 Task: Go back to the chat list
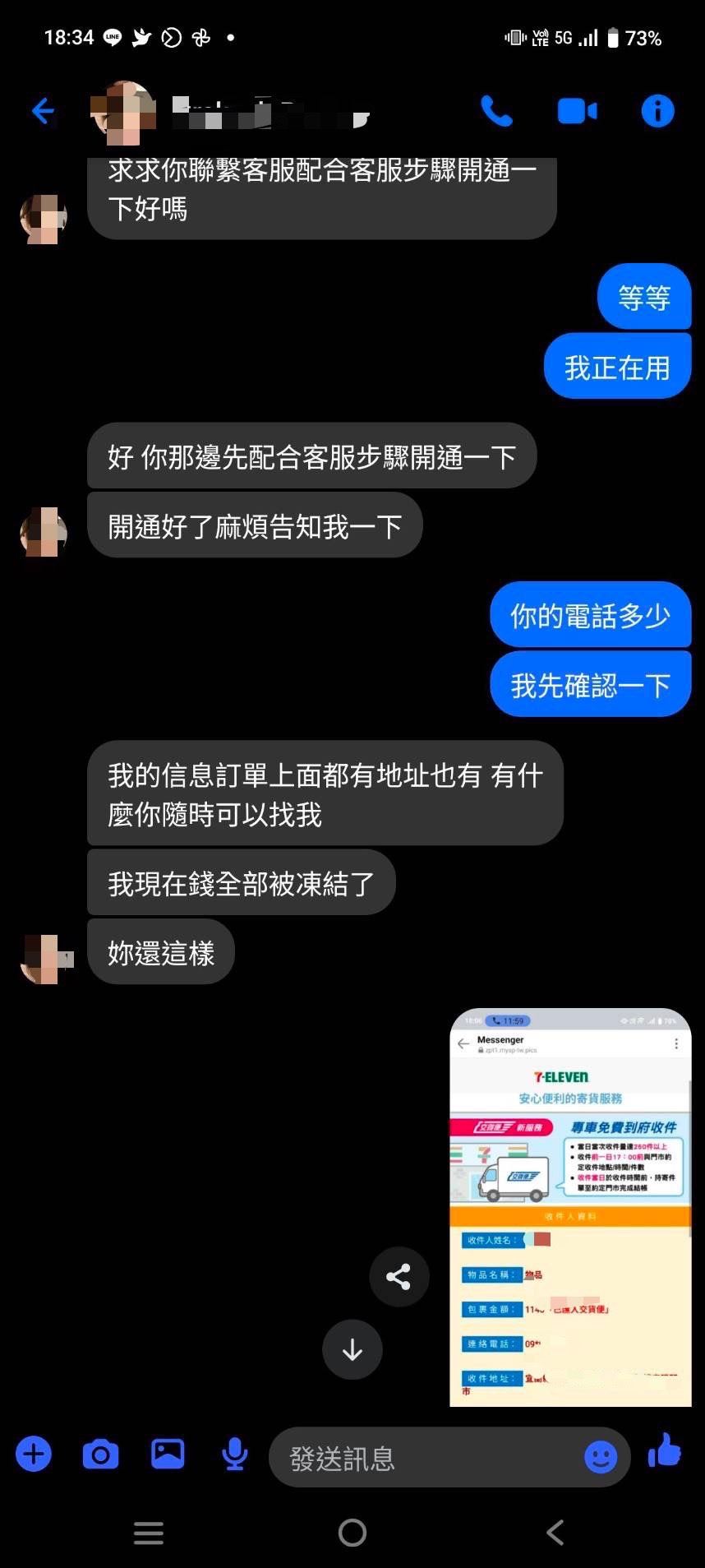43,111
